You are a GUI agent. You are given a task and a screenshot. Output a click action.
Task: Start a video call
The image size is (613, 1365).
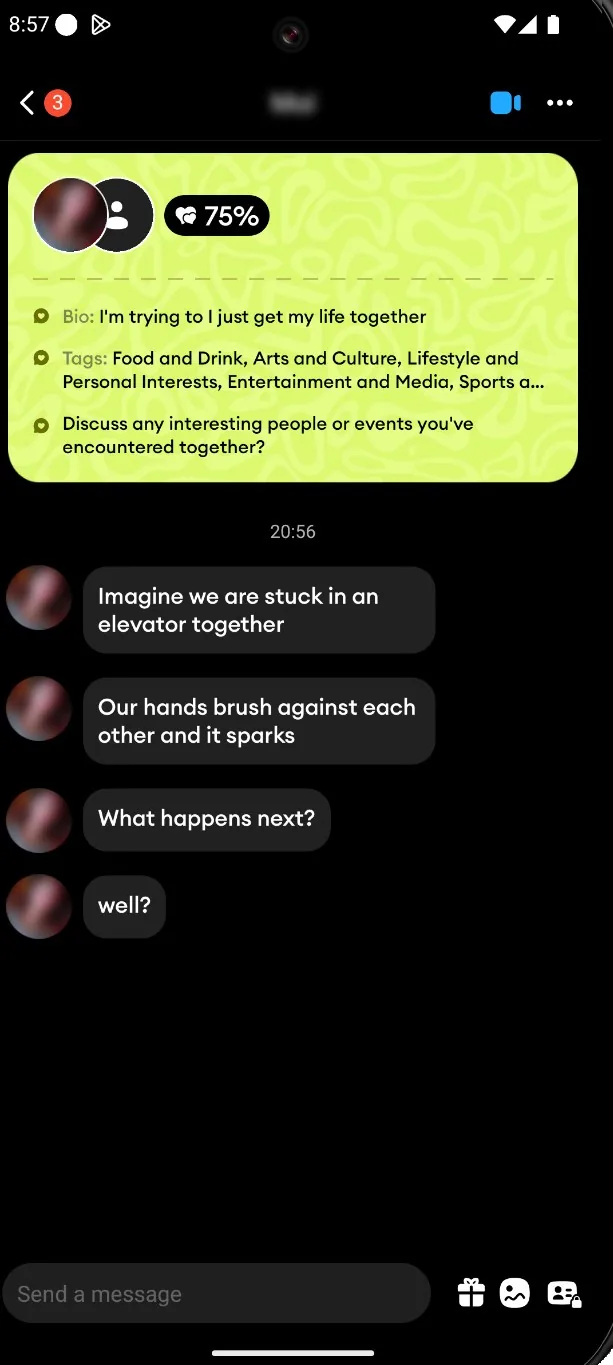click(x=505, y=103)
